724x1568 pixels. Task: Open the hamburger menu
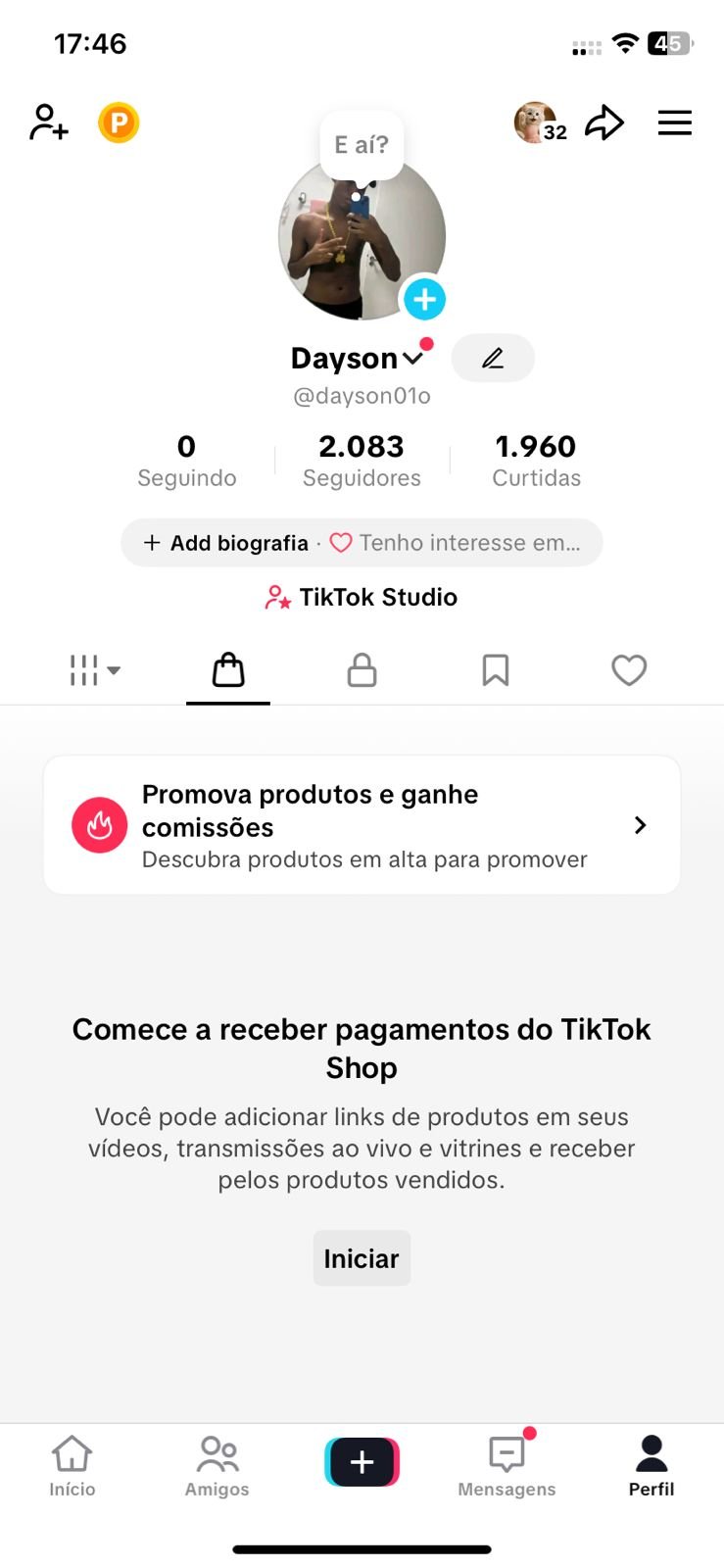coord(674,123)
